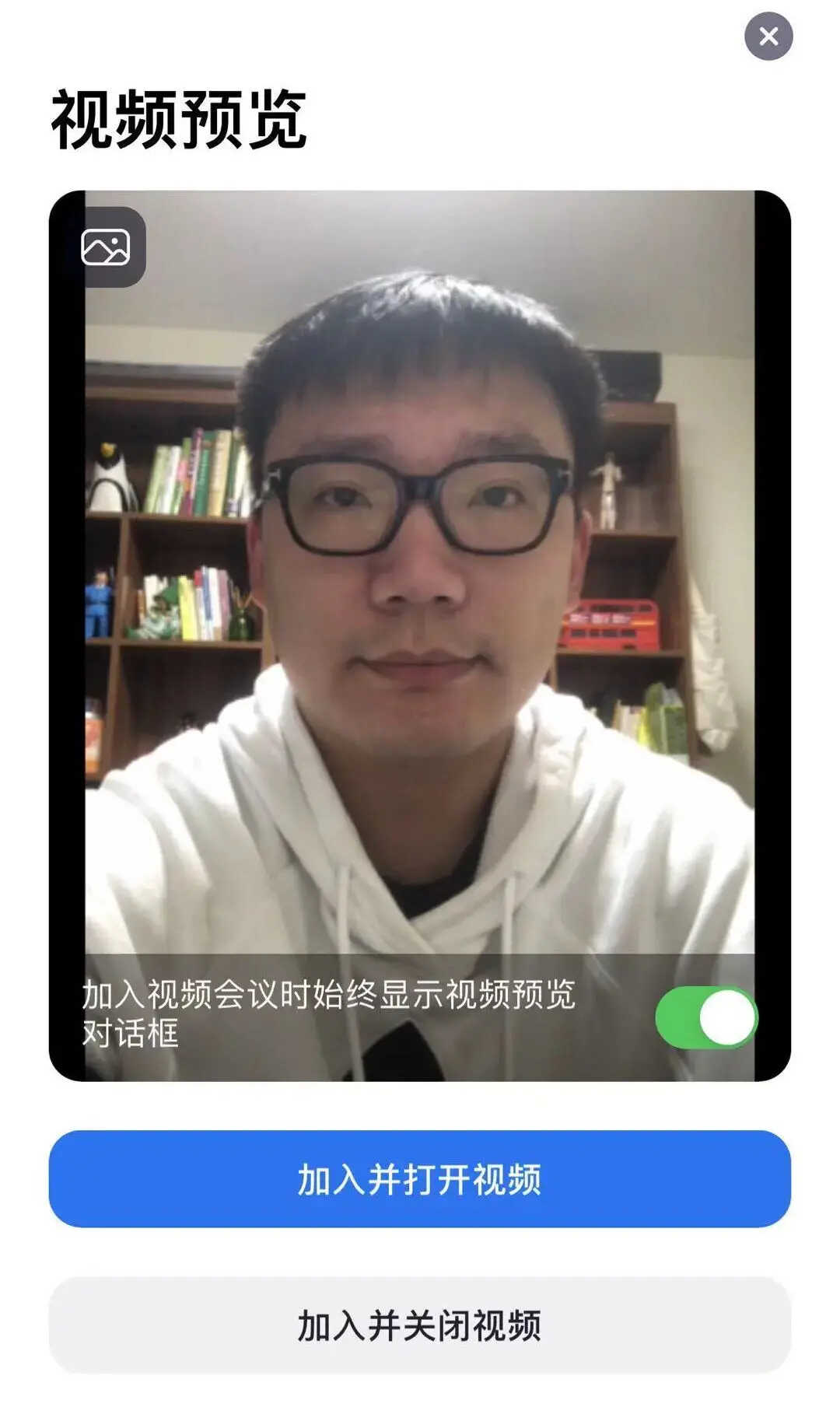Select 加入并关闭视频 to join without video
This screenshot has height=1428, width=840.
click(419, 1325)
